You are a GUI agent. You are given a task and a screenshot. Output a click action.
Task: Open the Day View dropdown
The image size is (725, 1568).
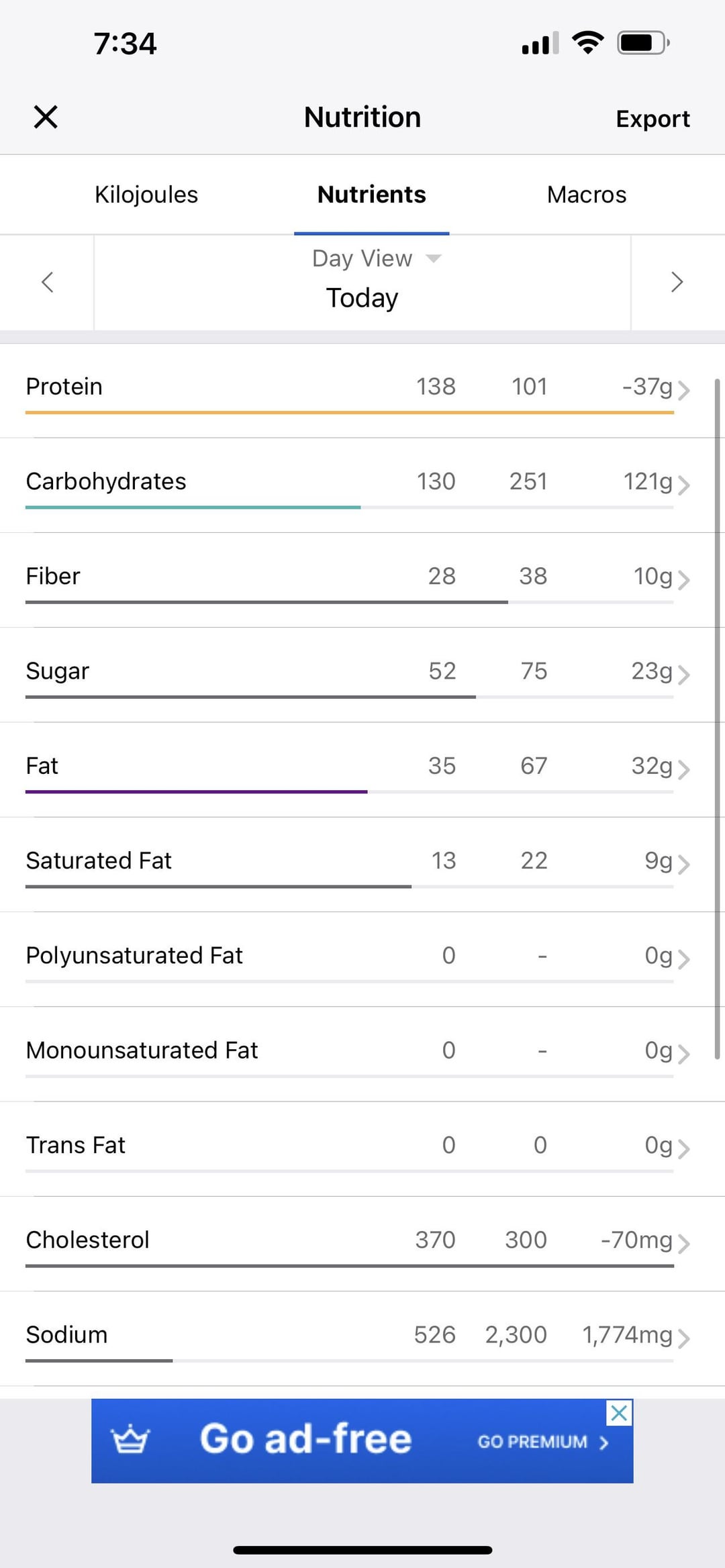[376, 258]
